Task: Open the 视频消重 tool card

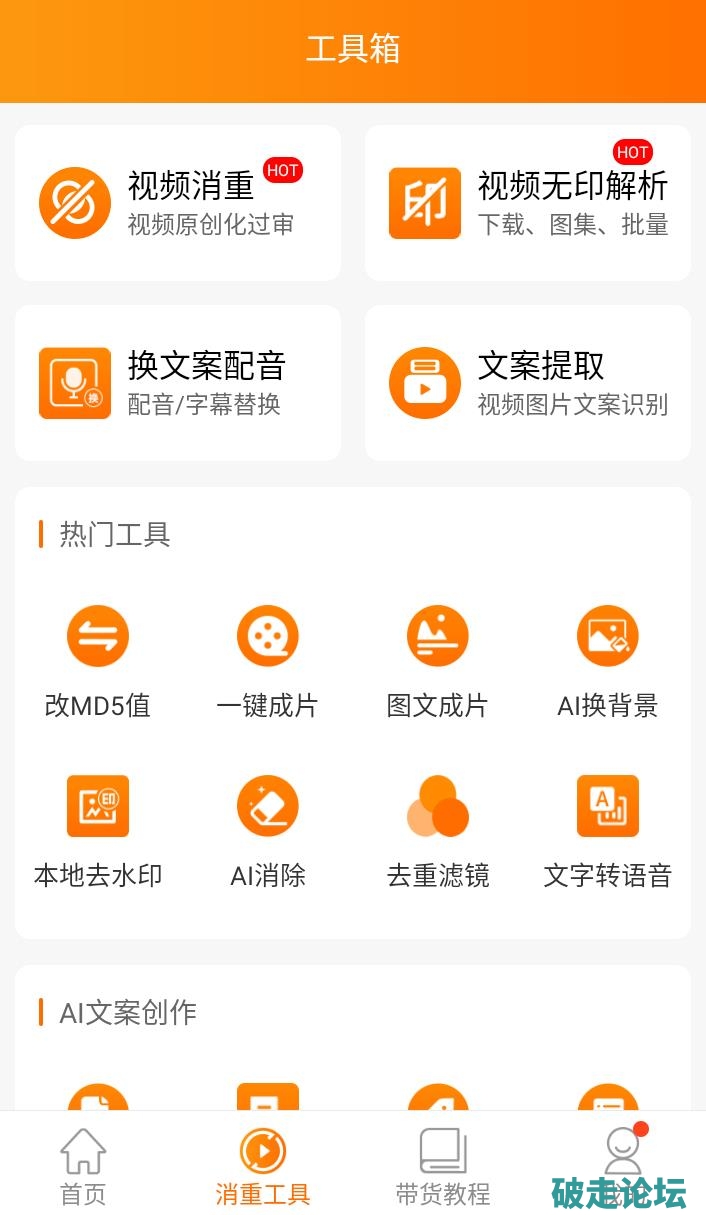Action: [178, 203]
